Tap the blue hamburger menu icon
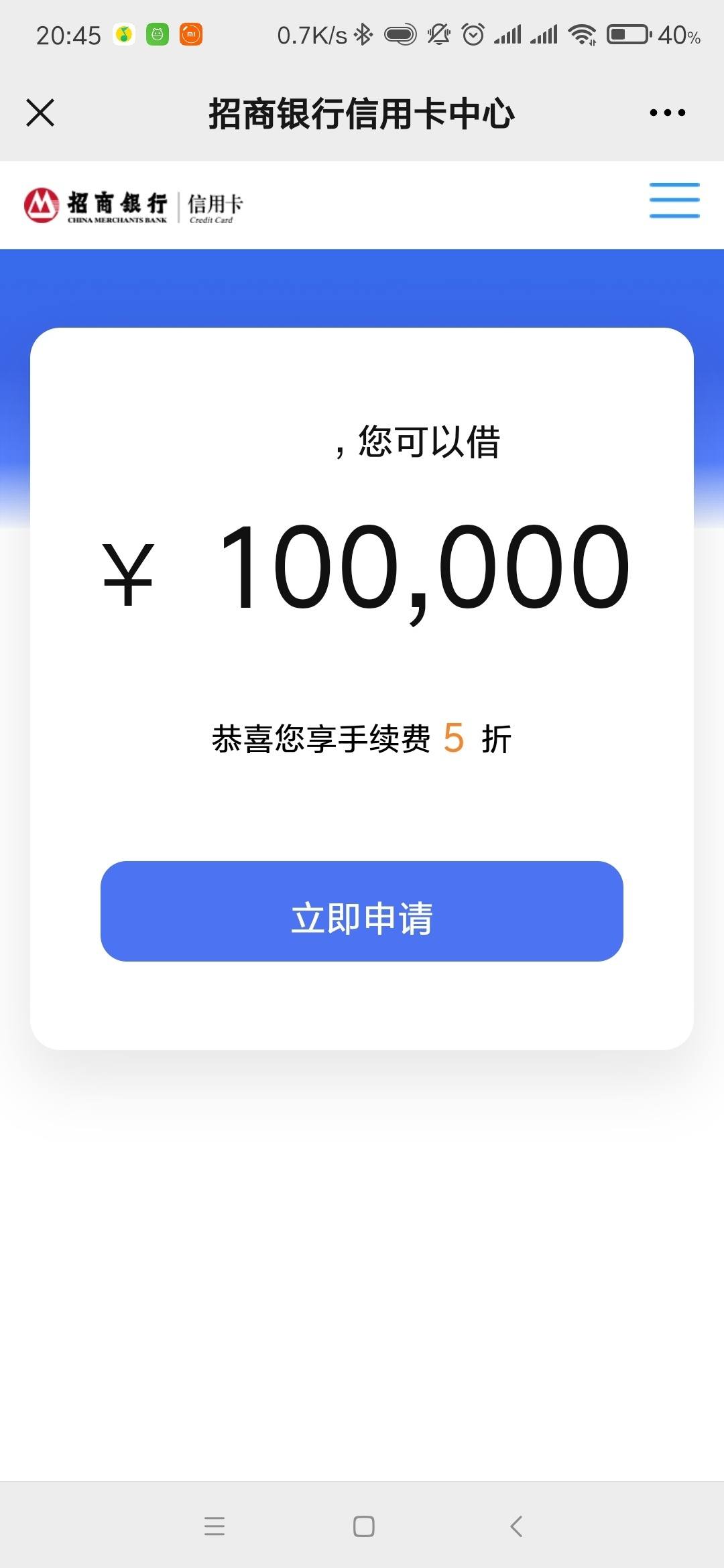724x1568 pixels. coord(674,200)
